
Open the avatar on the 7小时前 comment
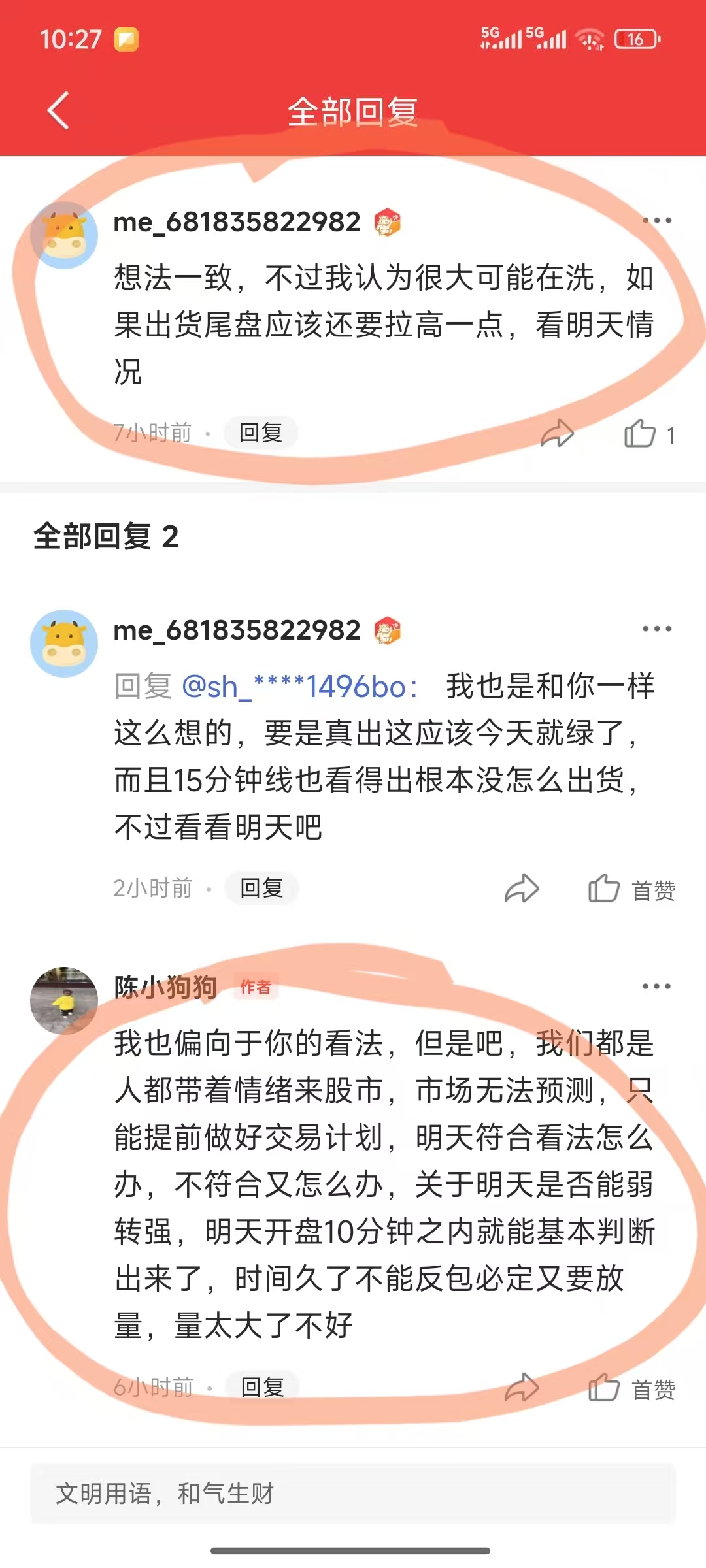[64, 235]
